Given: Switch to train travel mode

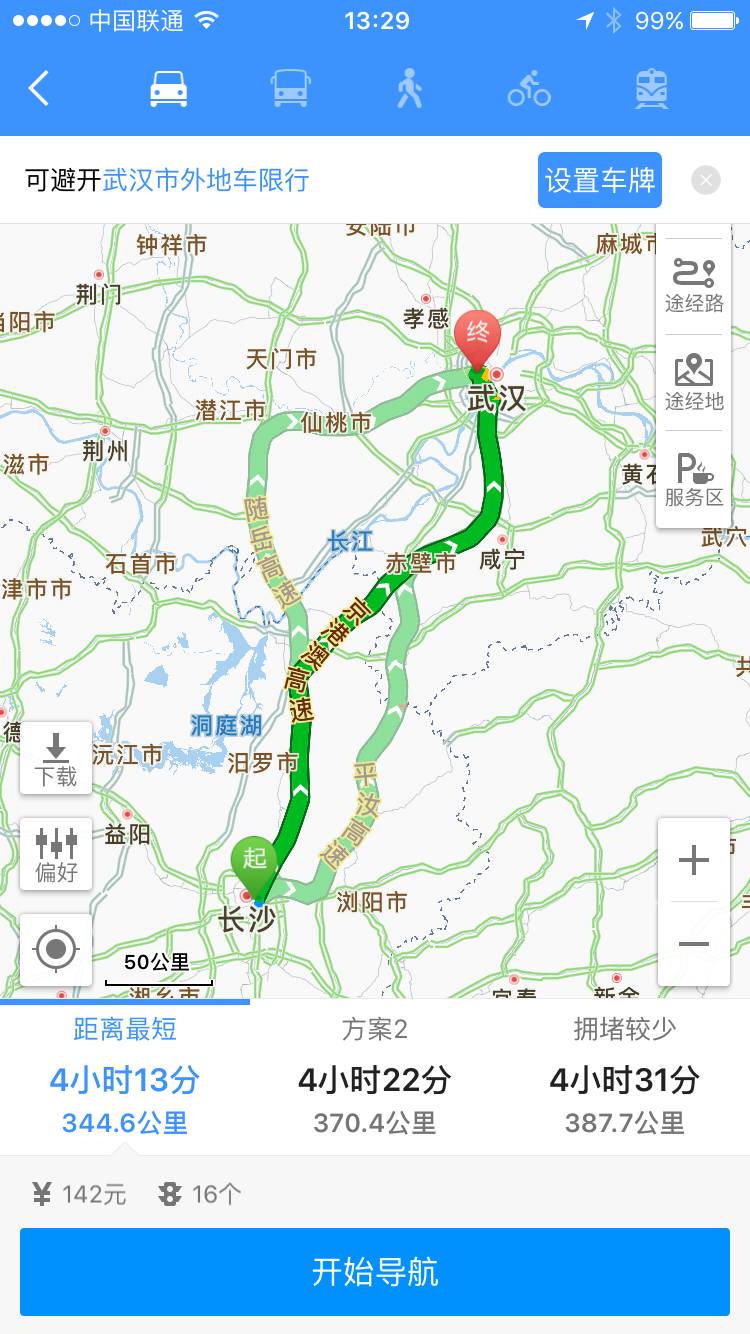Looking at the screenshot, I should (x=651, y=89).
